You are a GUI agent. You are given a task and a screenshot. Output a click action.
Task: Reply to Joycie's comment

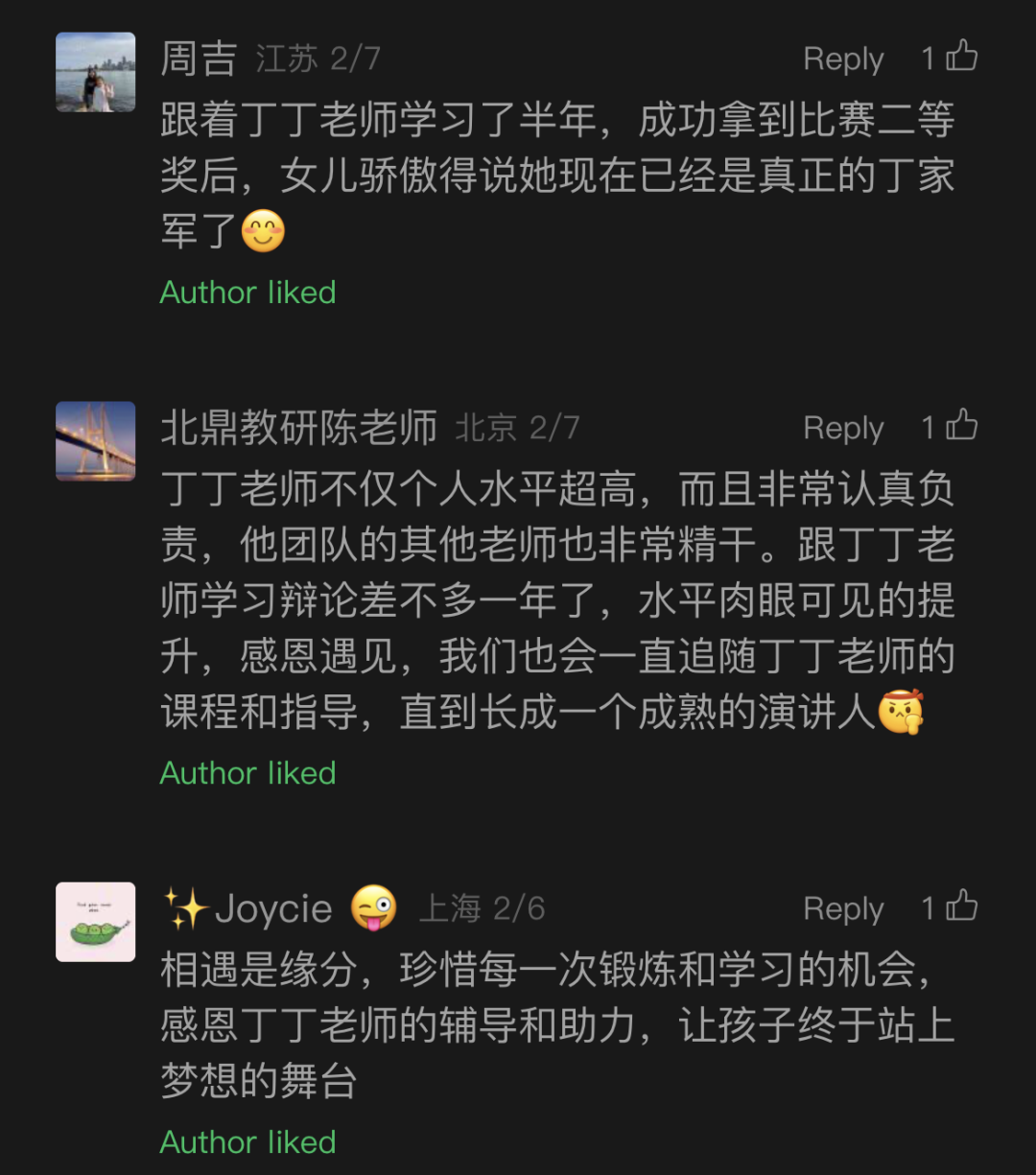[843, 908]
